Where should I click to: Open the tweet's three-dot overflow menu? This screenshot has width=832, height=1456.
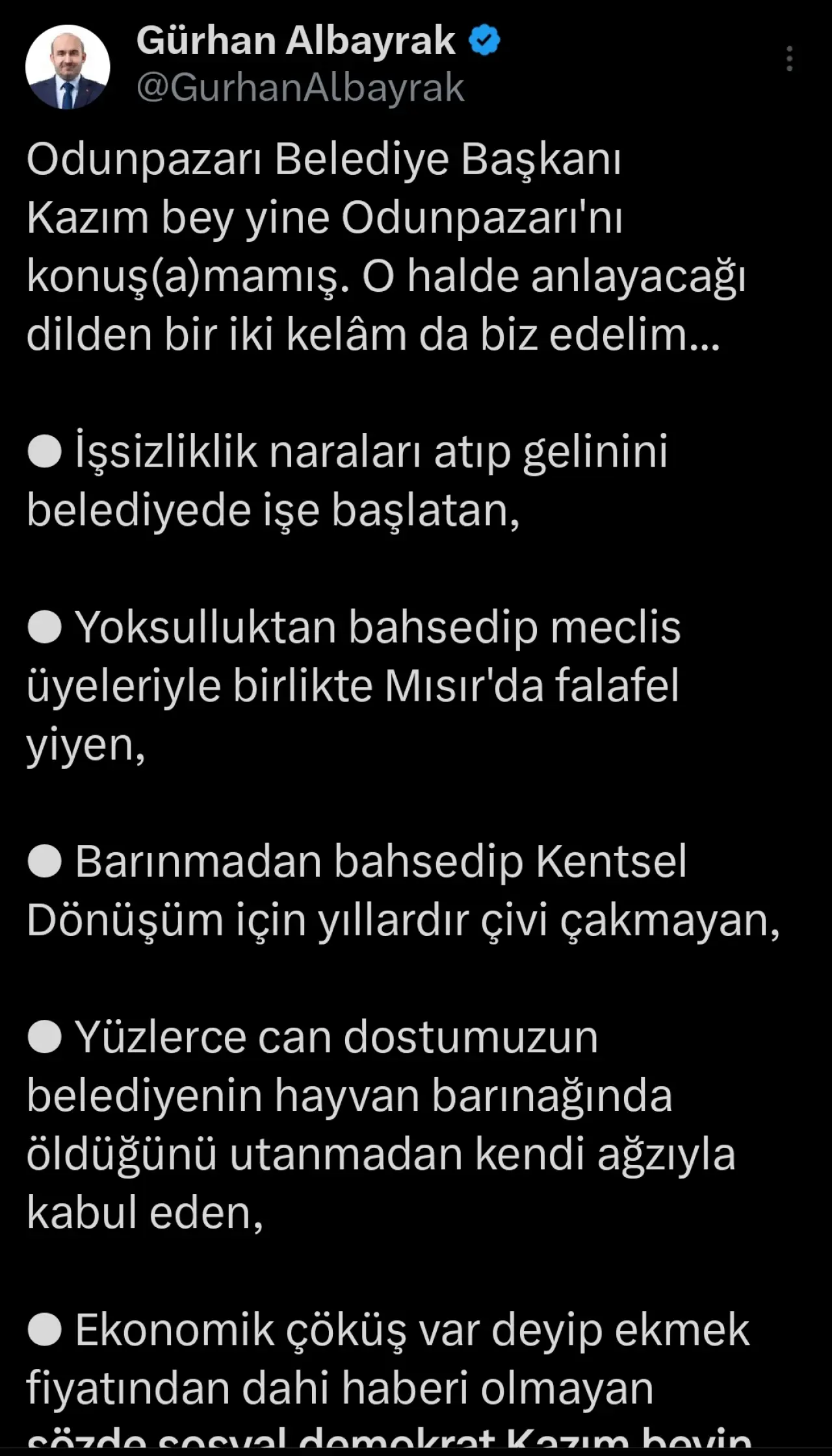point(789,59)
